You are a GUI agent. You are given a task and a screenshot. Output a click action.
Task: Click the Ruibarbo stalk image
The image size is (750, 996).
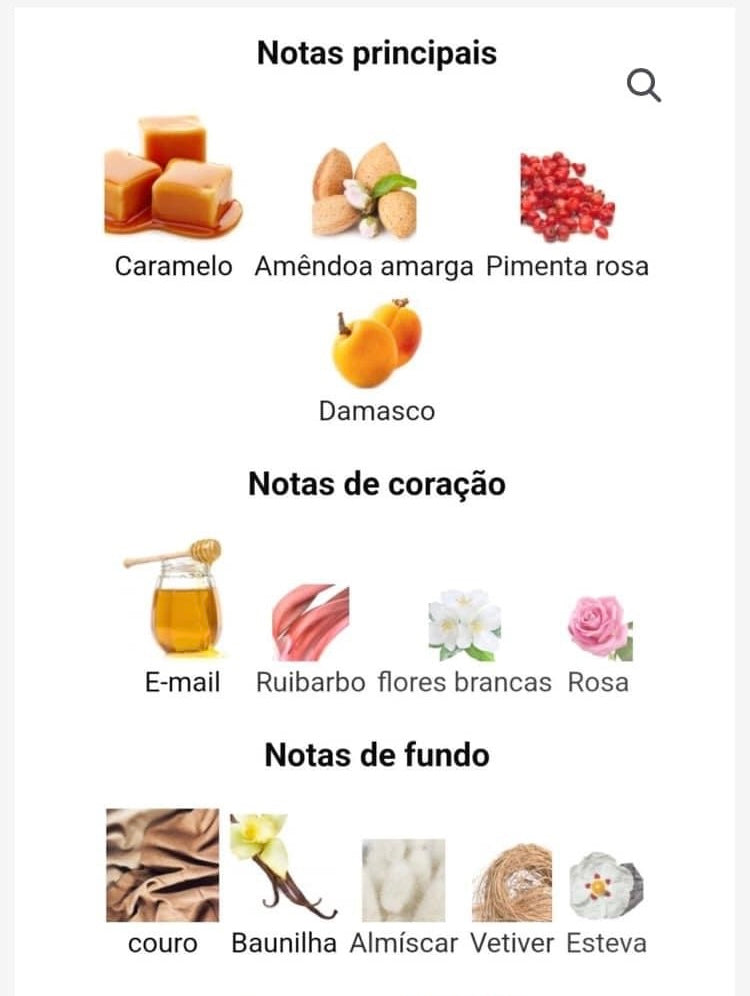tap(310, 618)
